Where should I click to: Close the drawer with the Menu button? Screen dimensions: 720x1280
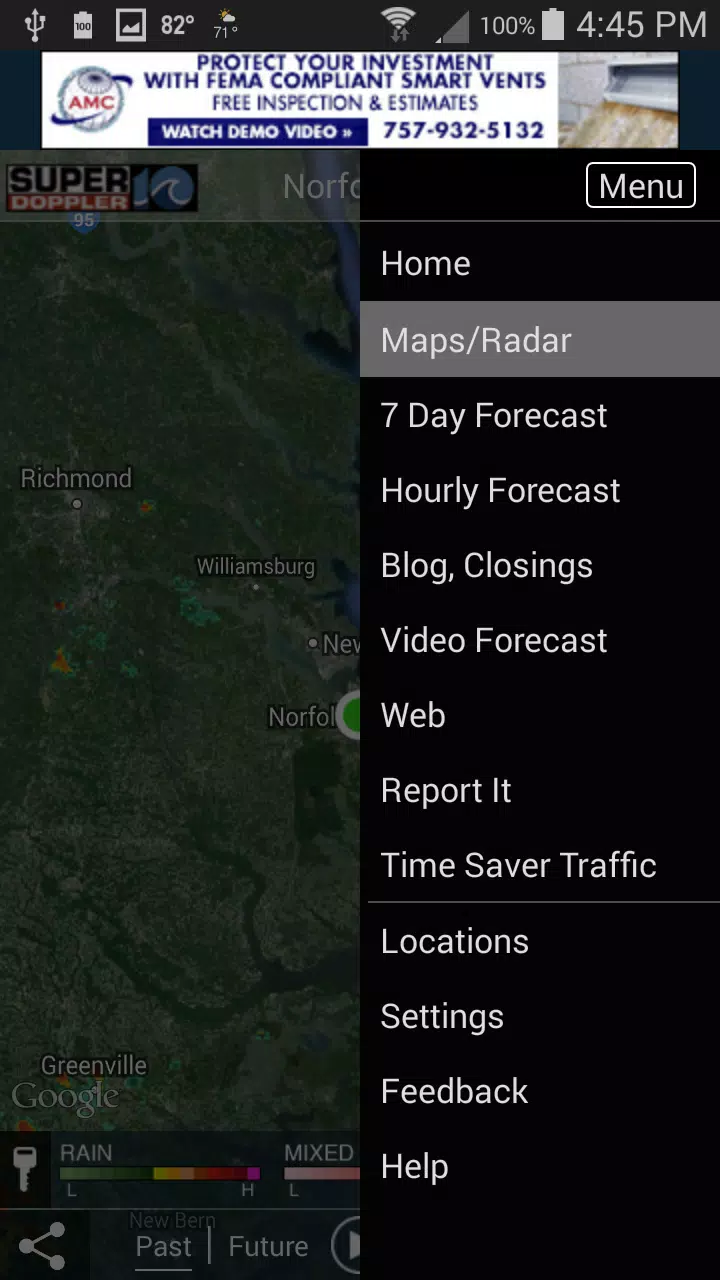[640, 186]
